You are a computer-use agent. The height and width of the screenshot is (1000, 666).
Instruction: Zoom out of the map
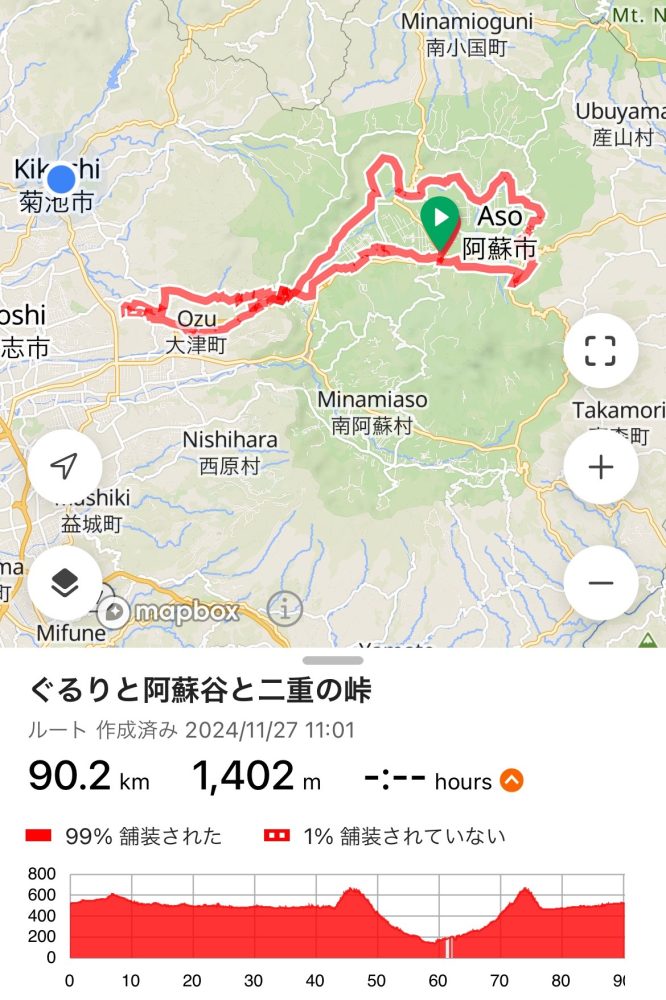click(x=600, y=583)
